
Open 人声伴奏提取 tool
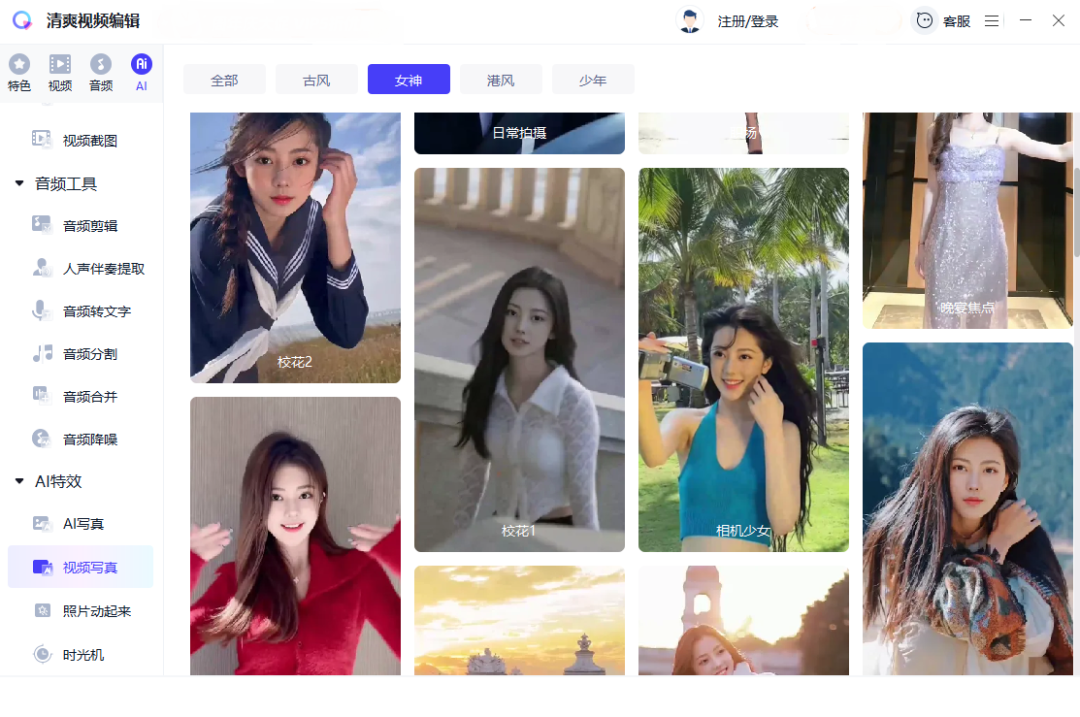pyautogui.click(x=103, y=269)
